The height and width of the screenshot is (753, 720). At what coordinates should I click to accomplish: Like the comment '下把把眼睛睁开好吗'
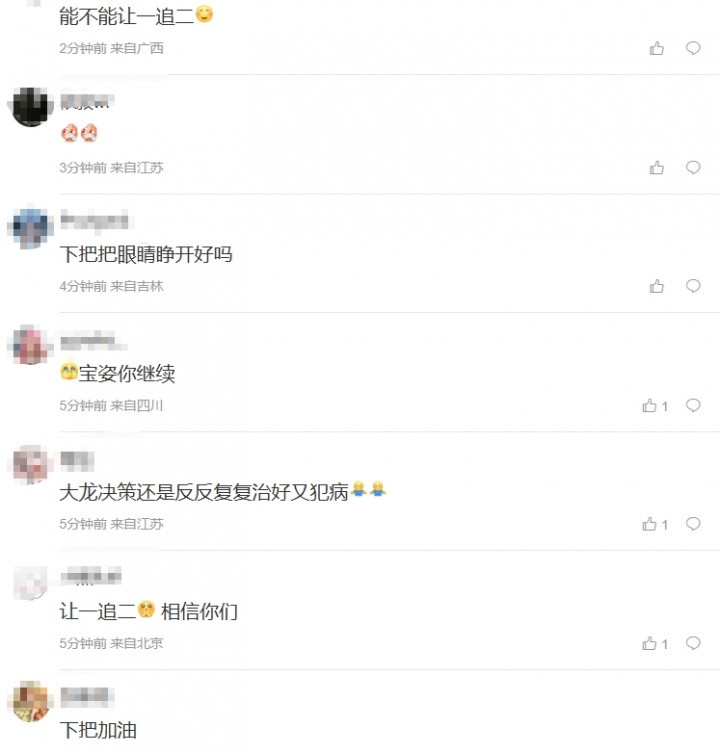657,286
